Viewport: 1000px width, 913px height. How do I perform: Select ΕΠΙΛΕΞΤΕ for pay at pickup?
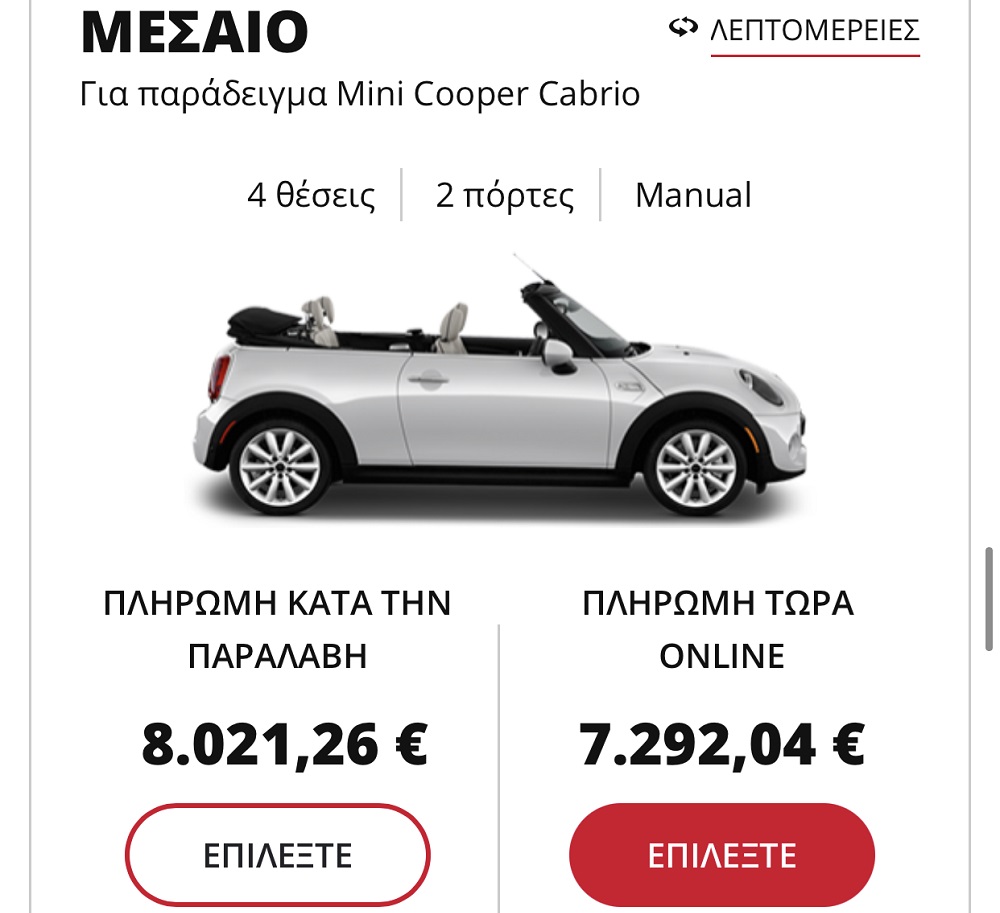point(277,856)
